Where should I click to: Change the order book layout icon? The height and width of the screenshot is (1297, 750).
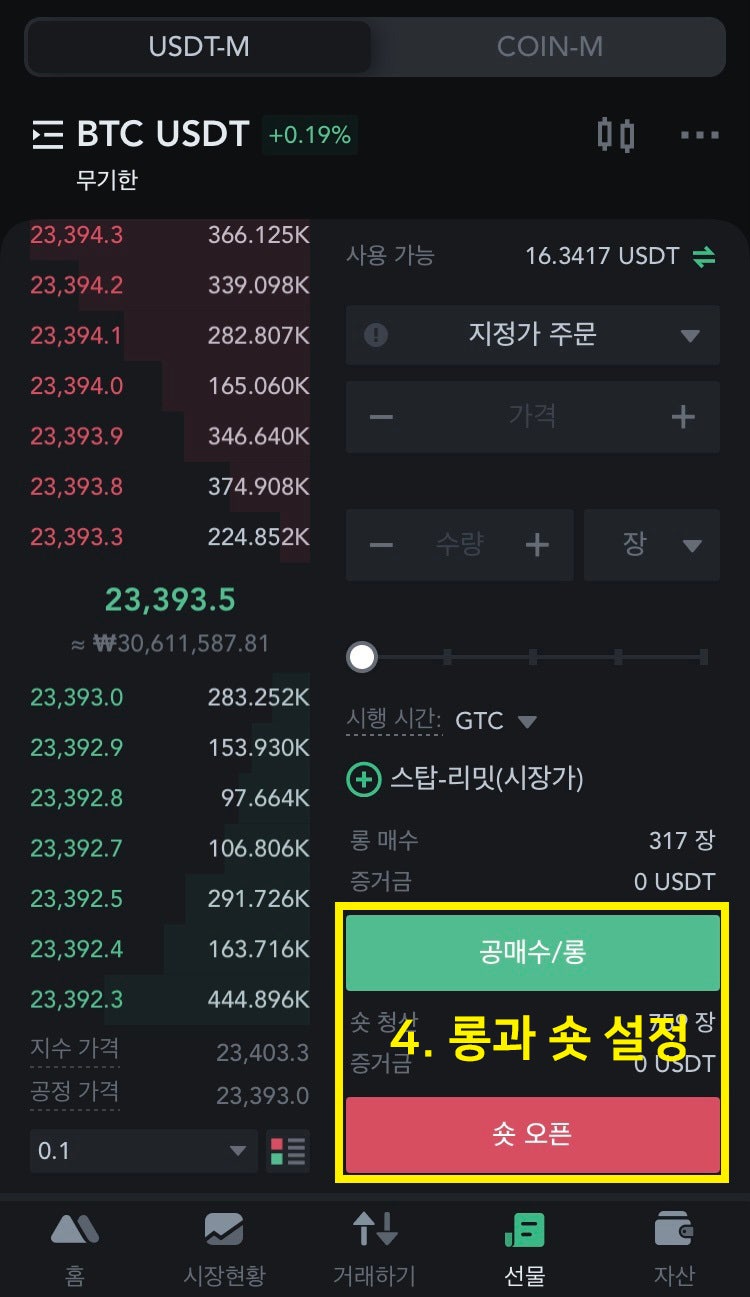pyautogui.click(x=288, y=1151)
